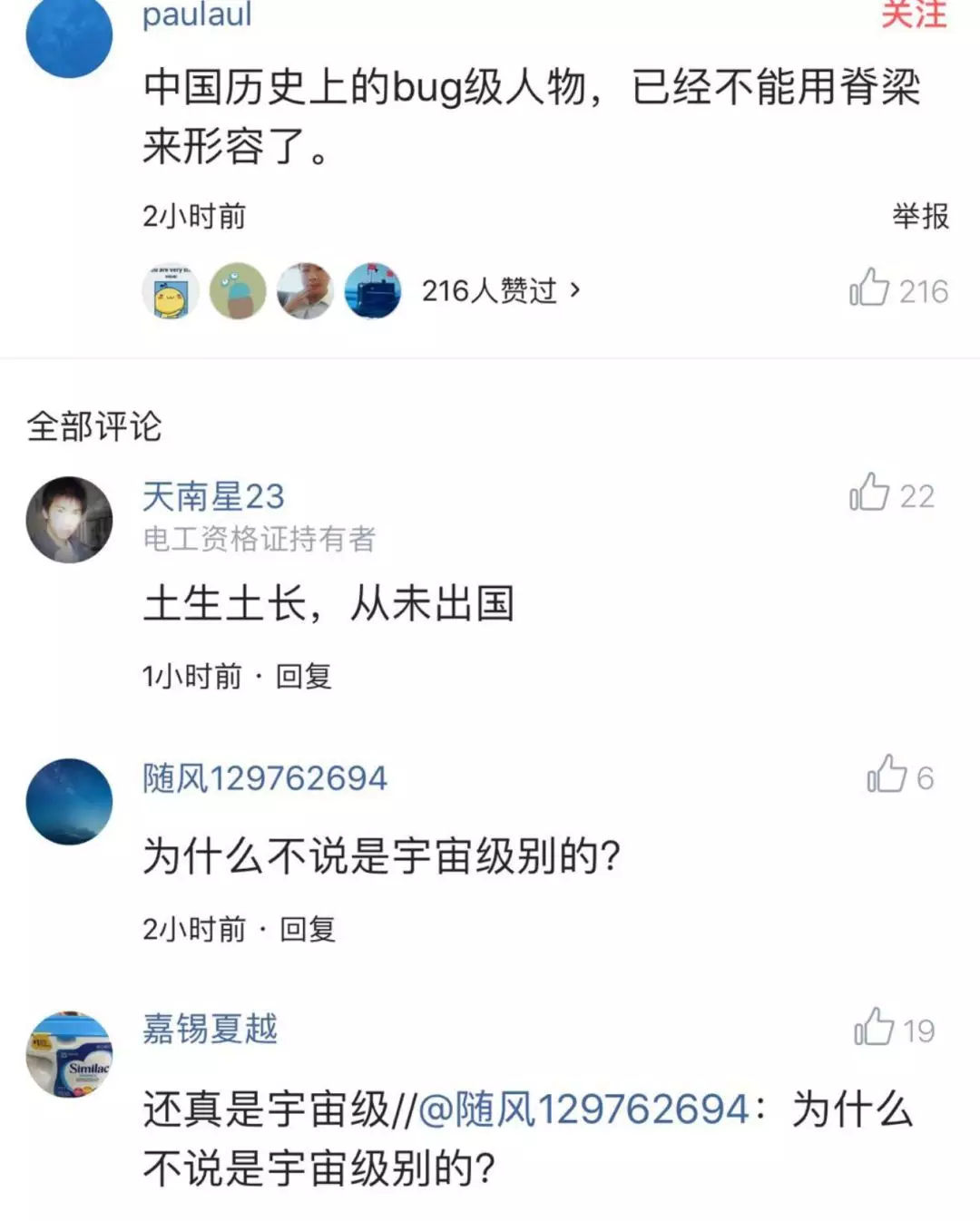
Task: Open 随风129762694's avatar
Action: [69, 802]
